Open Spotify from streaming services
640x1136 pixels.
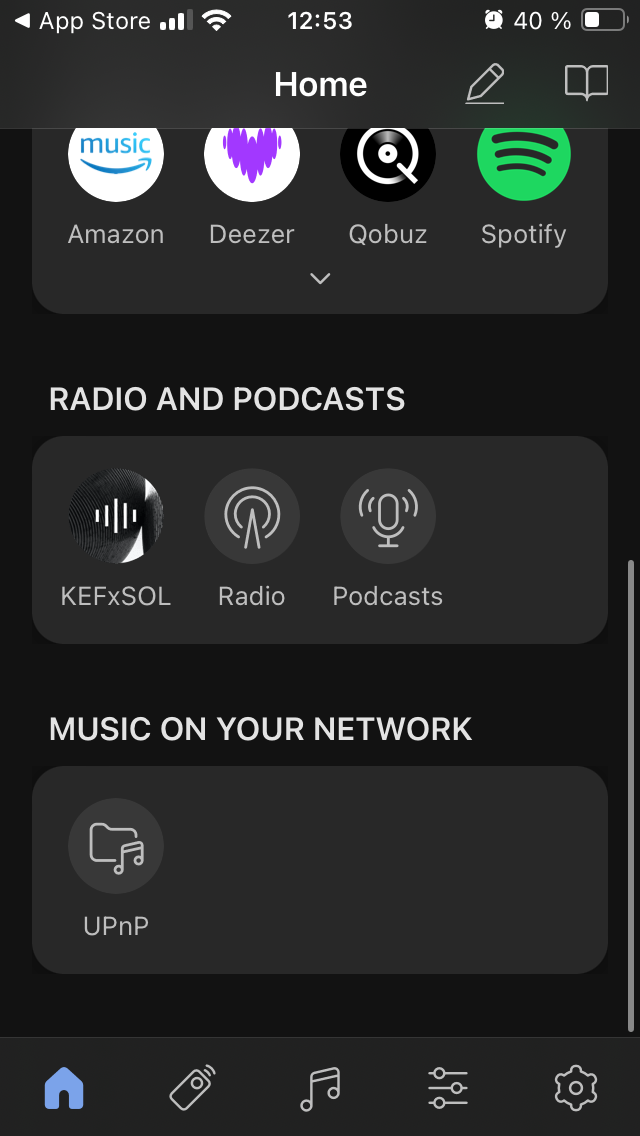point(524,156)
